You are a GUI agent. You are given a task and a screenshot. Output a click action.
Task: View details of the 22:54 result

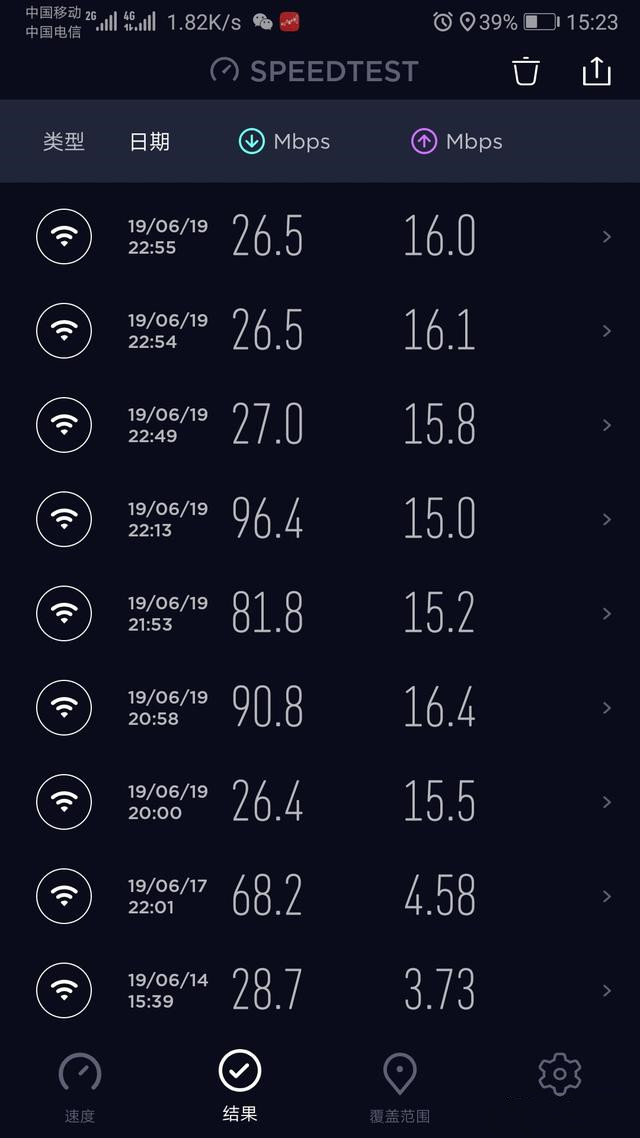320,331
